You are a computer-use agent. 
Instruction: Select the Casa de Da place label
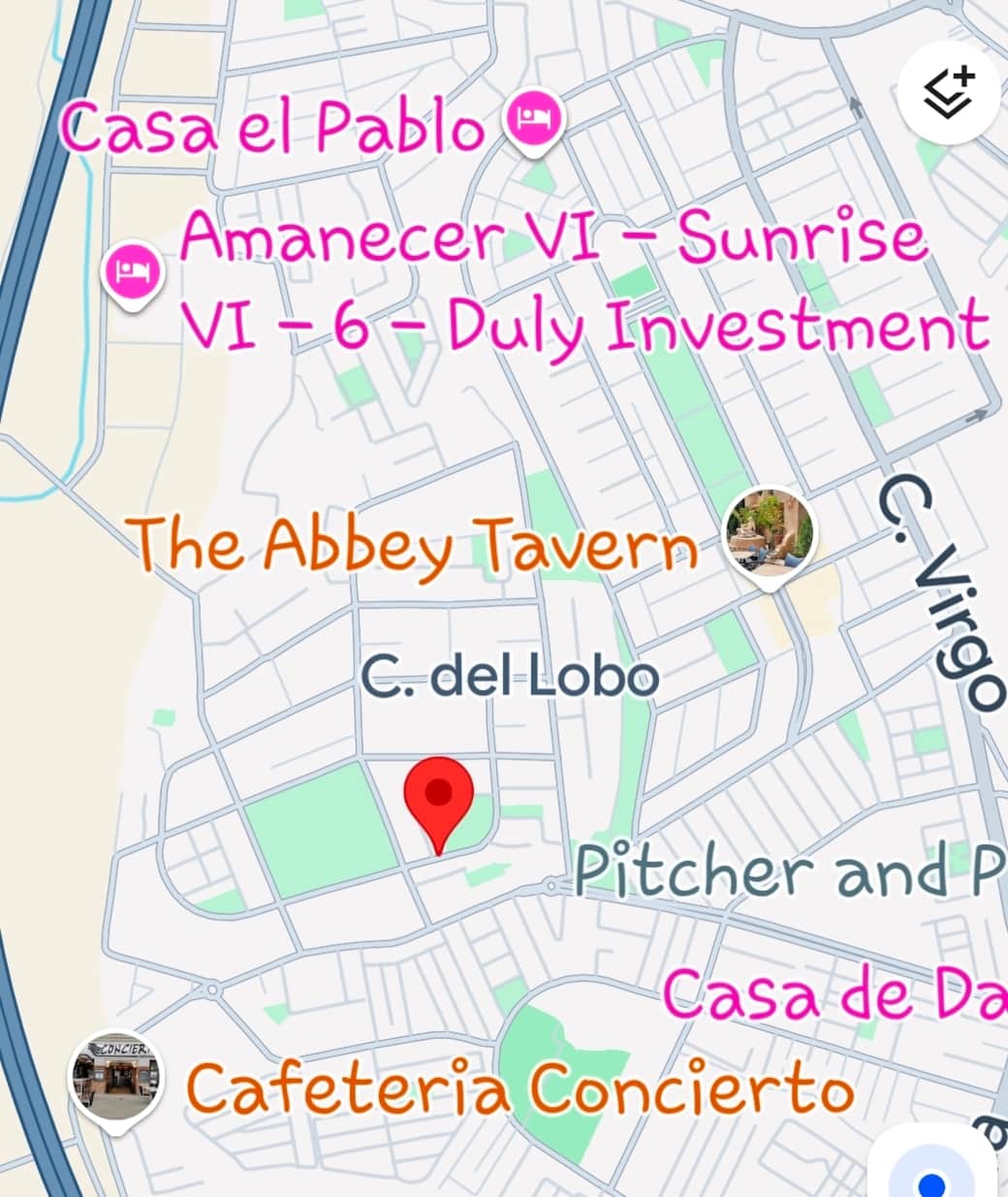click(x=835, y=994)
